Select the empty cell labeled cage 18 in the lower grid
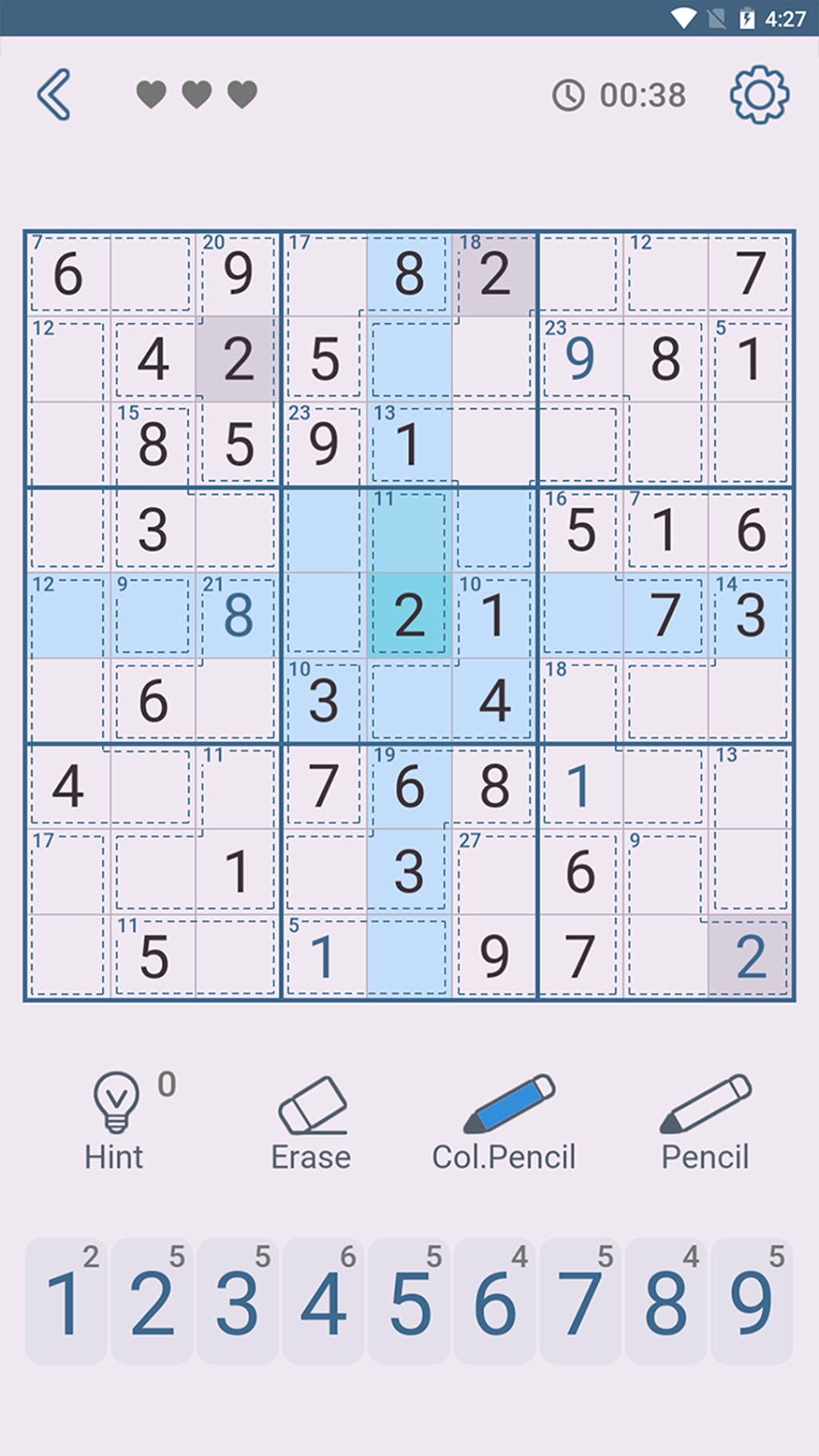Screen dimensions: 819x1456 [x=580, y=701]
